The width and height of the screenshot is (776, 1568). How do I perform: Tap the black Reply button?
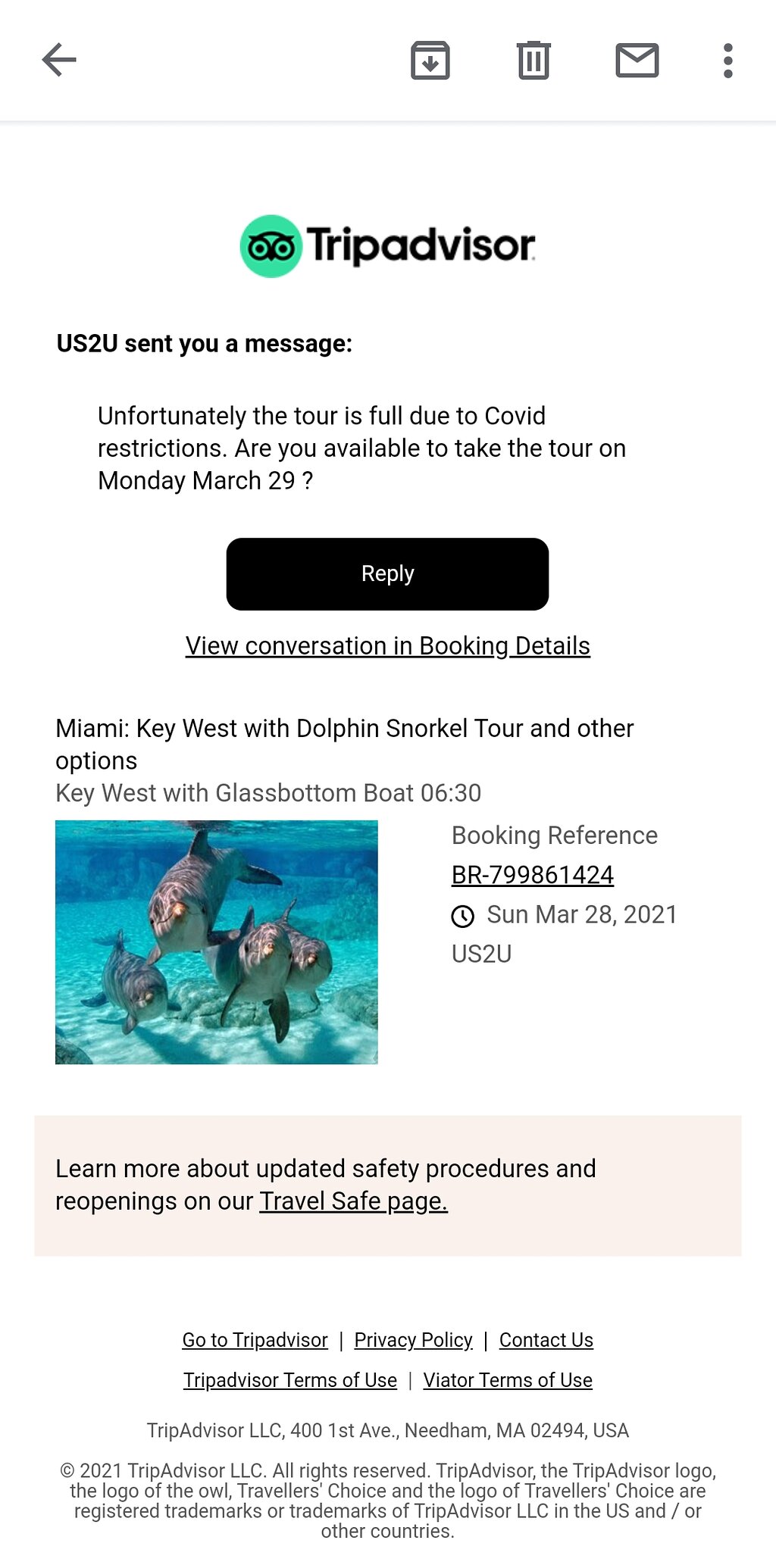387,574
